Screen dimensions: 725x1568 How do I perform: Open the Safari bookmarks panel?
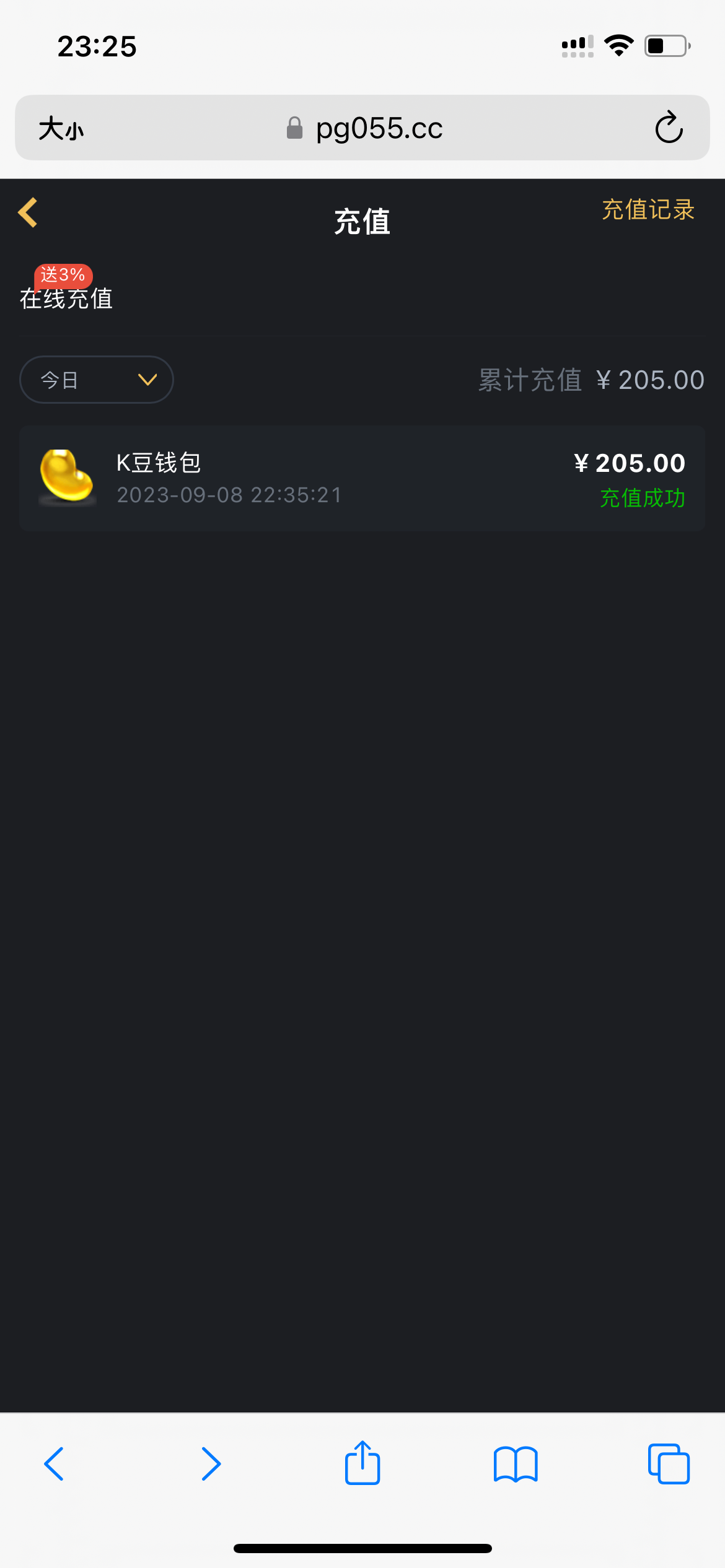pos(515,1465)
